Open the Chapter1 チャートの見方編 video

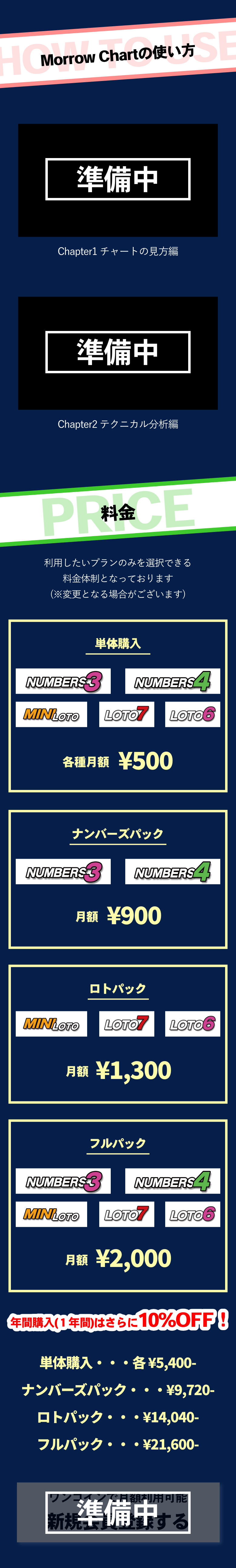tap(118, 180)
